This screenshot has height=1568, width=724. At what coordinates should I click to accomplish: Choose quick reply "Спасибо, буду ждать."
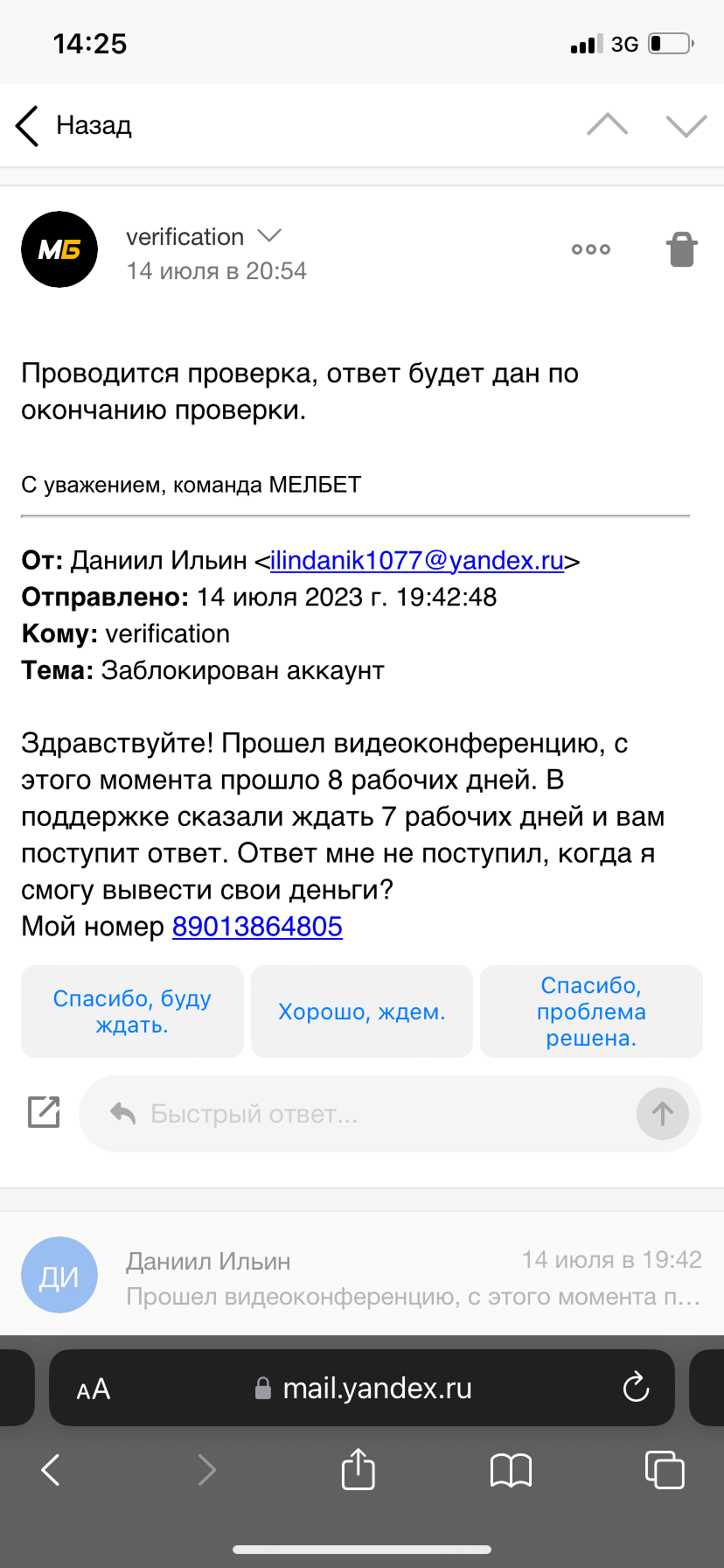coord(132,1011)
